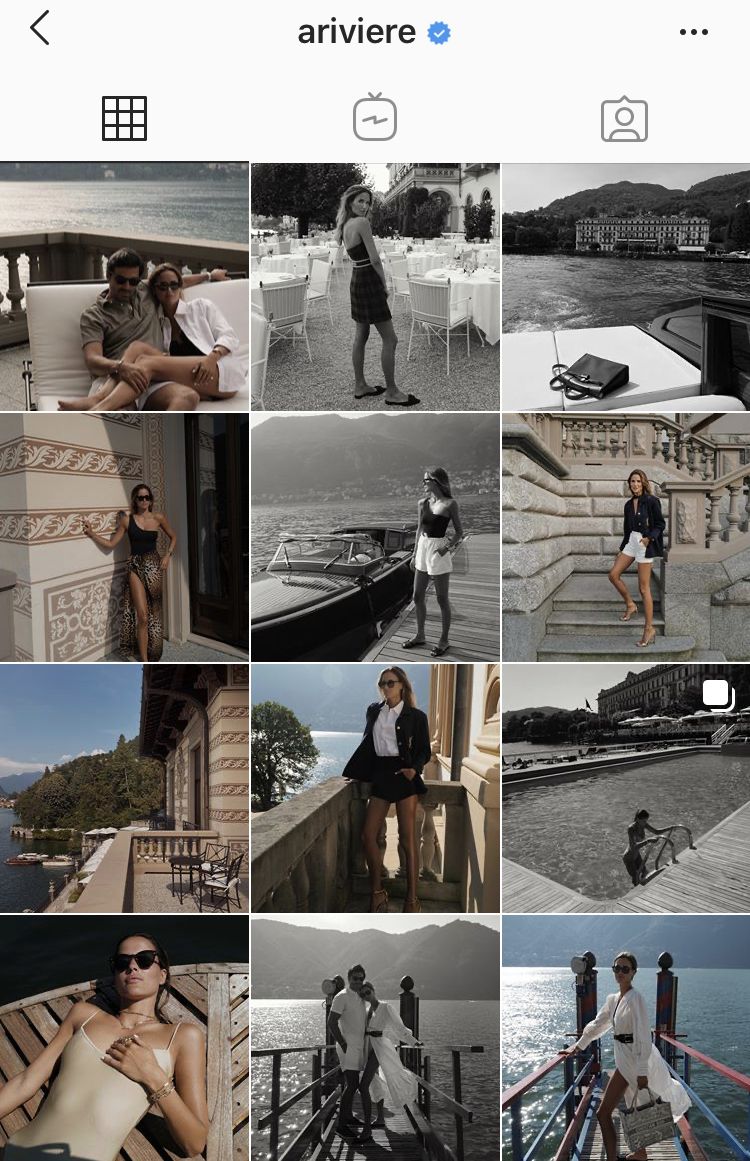Go back using the top-left arrow
The image size is (750, 1161).
point(40,29)
